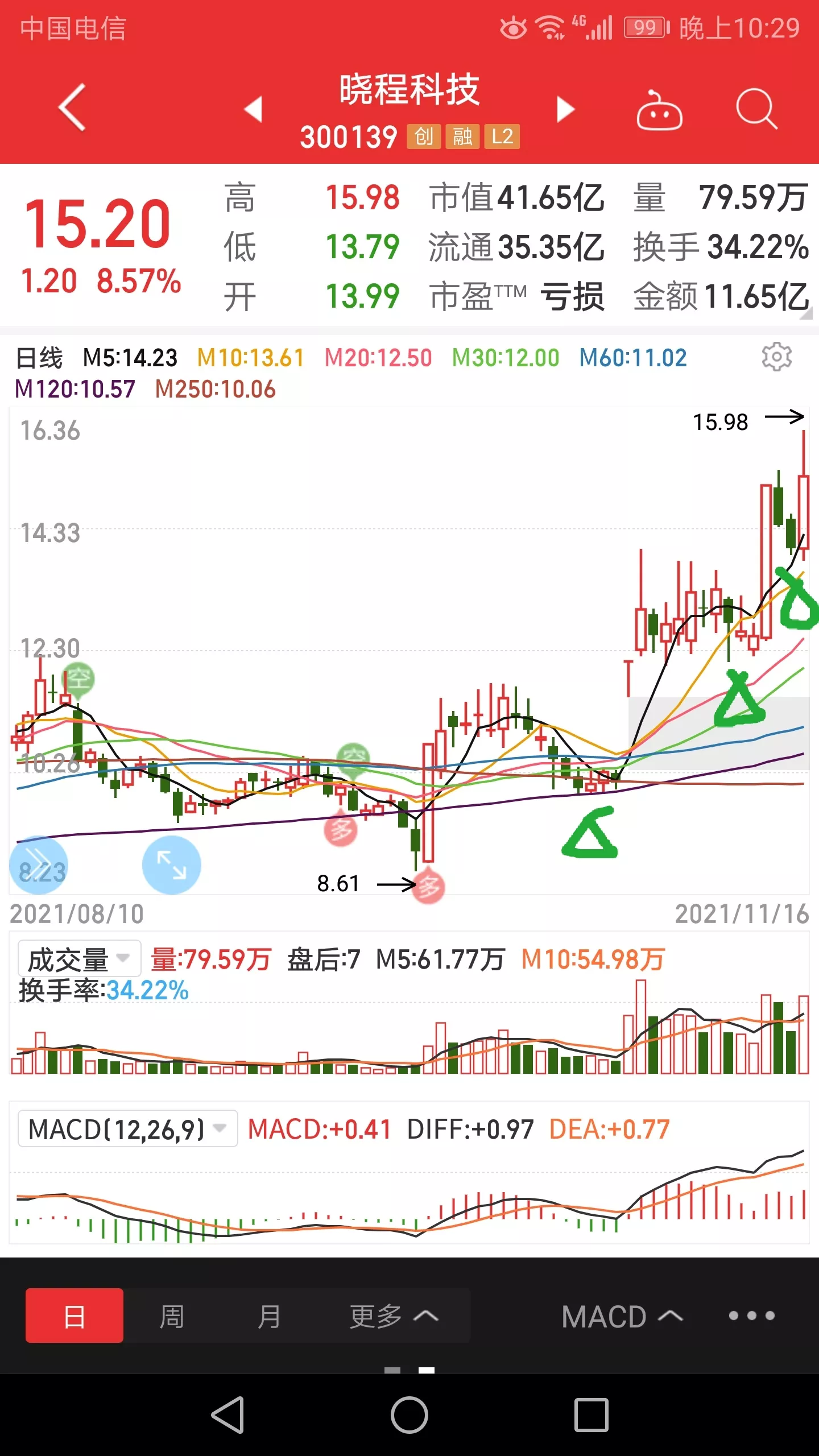Open the three-dot overflow menu
The width and height of the screenshot is (819, 1456).
click(752, 1316)
